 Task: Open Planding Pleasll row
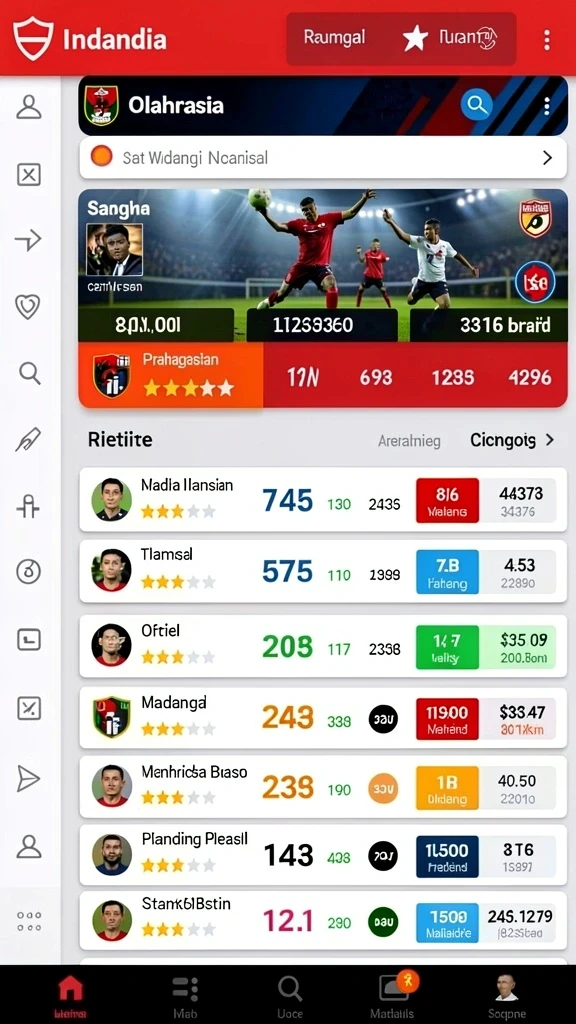pos(323,855)
